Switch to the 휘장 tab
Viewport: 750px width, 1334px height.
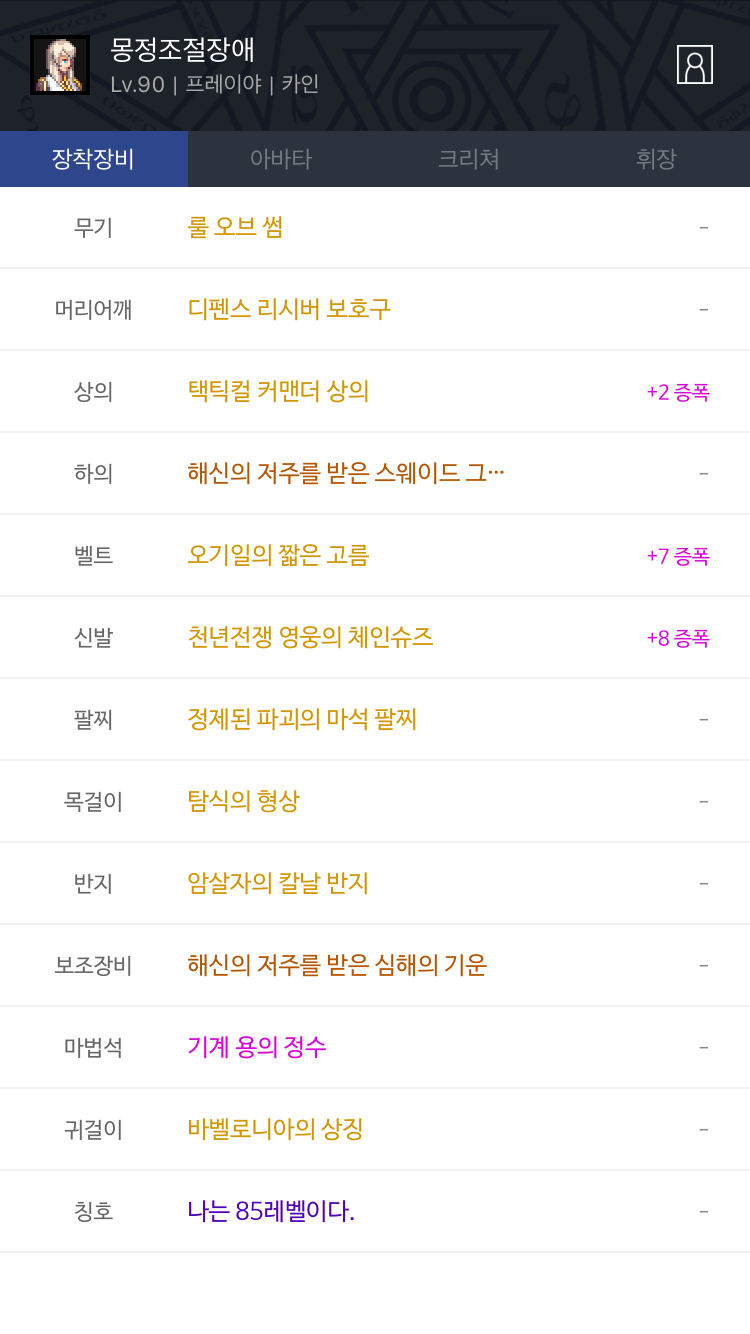(656, 159)
